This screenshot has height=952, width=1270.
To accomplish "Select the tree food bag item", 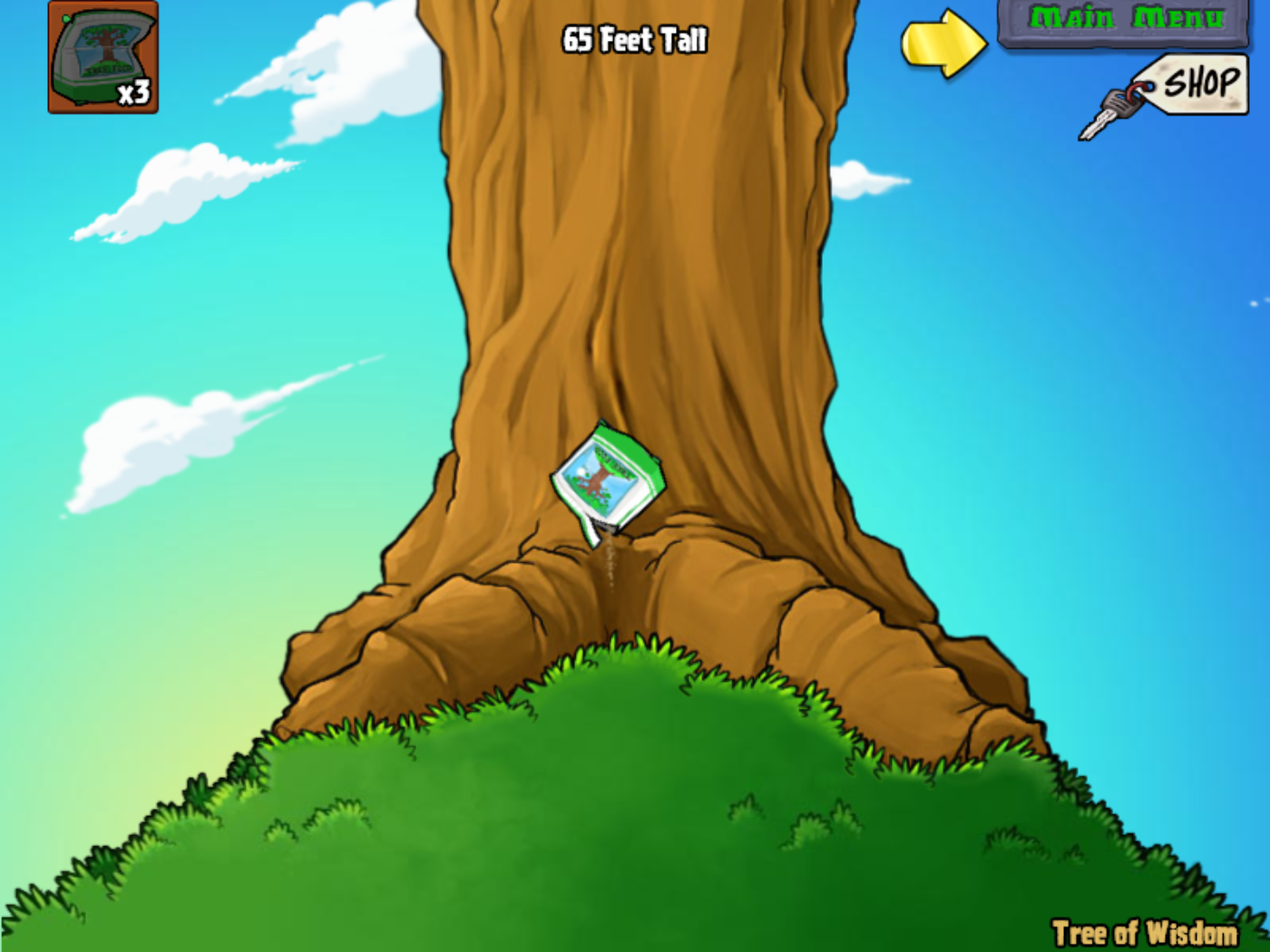I will click(x=103, y=57).
